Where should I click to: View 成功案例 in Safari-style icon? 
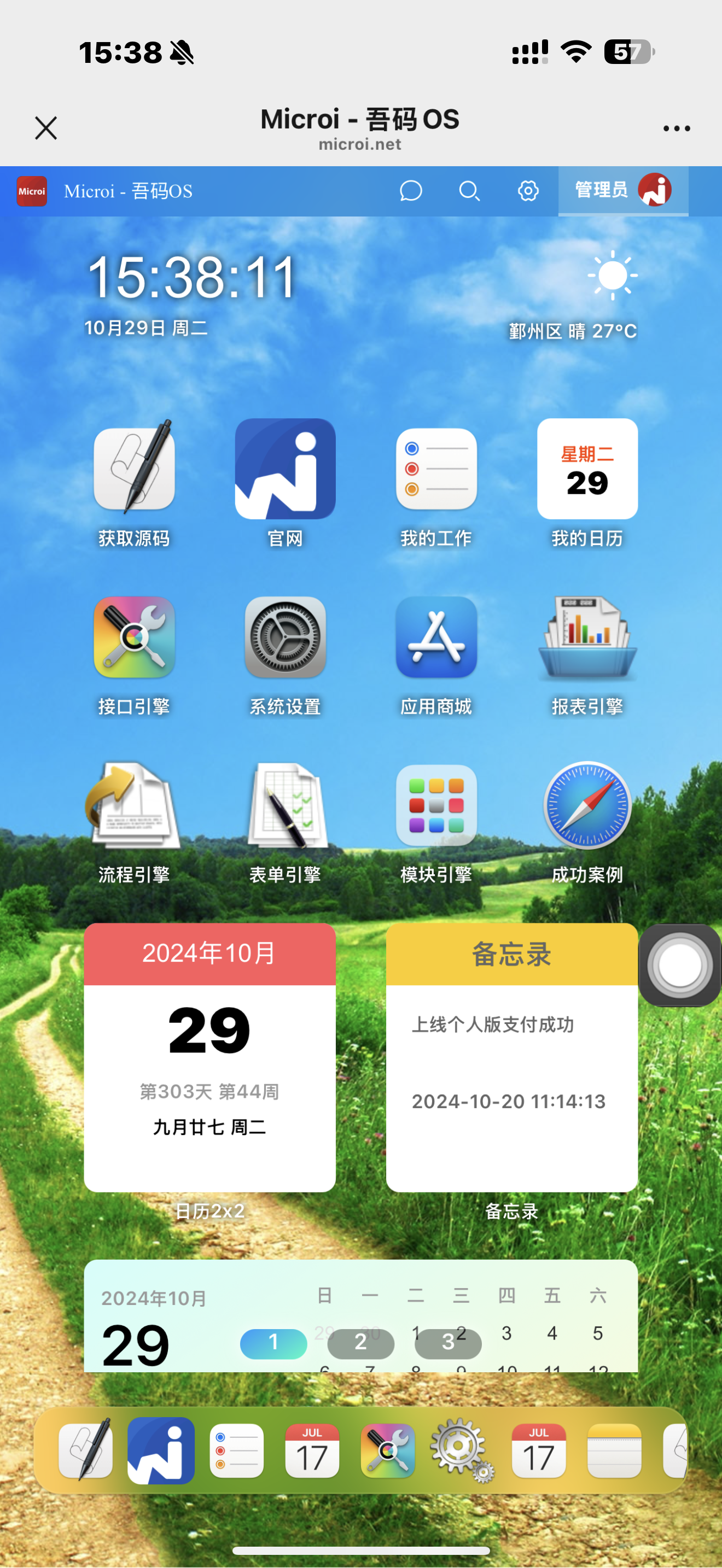[587, 805]
